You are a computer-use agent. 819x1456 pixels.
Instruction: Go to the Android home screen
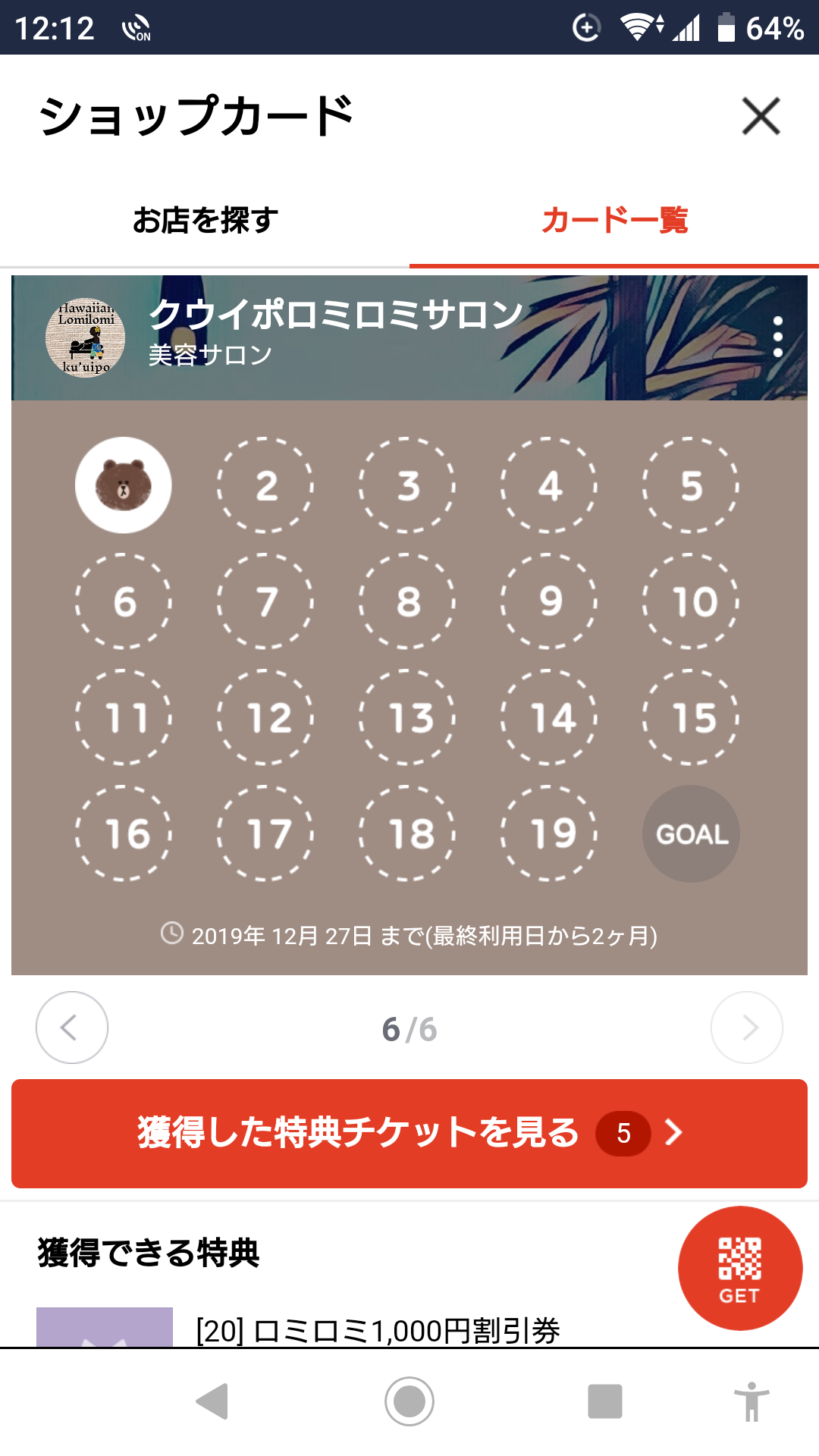point(409,1401)
